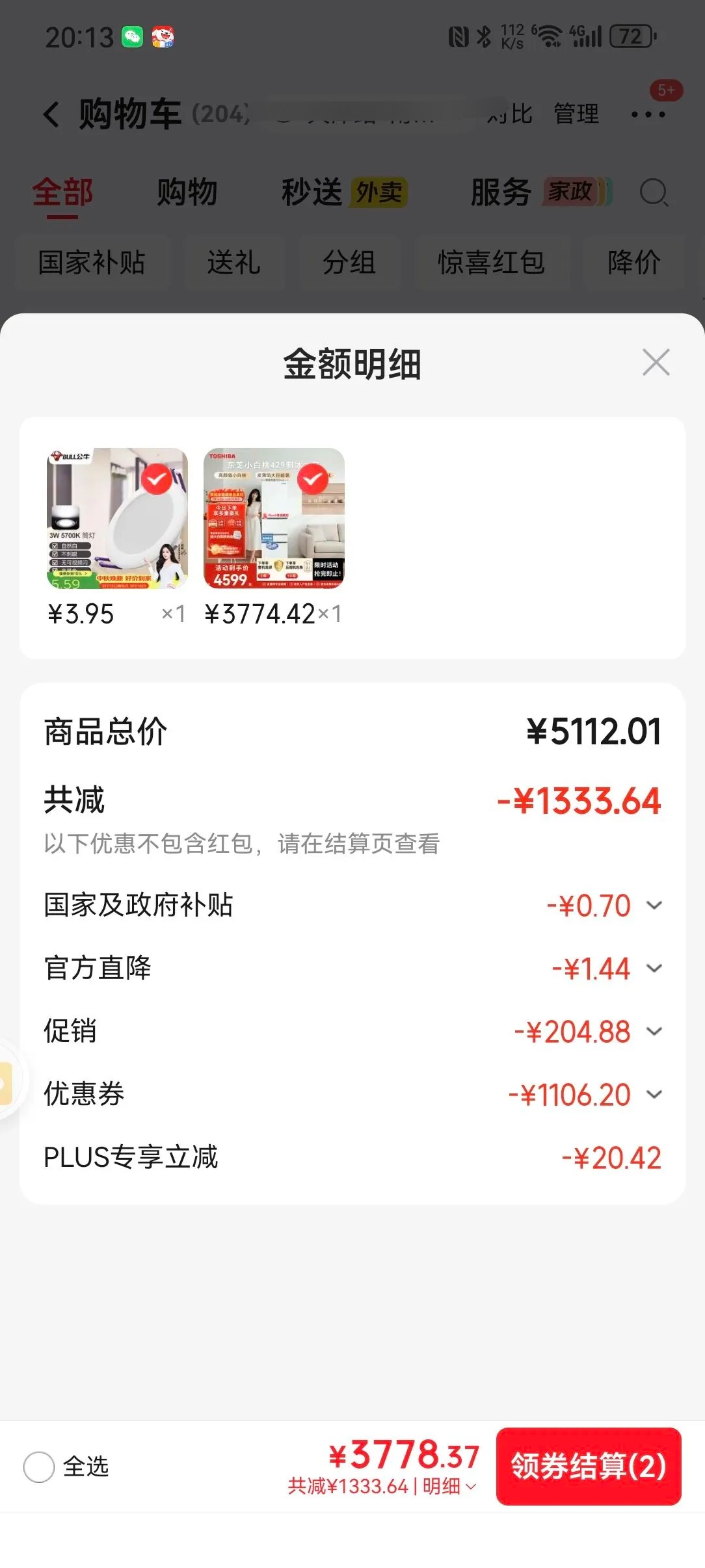
Task: Collapse the 明细 link near total price
Action: (x=449, y=1486)
